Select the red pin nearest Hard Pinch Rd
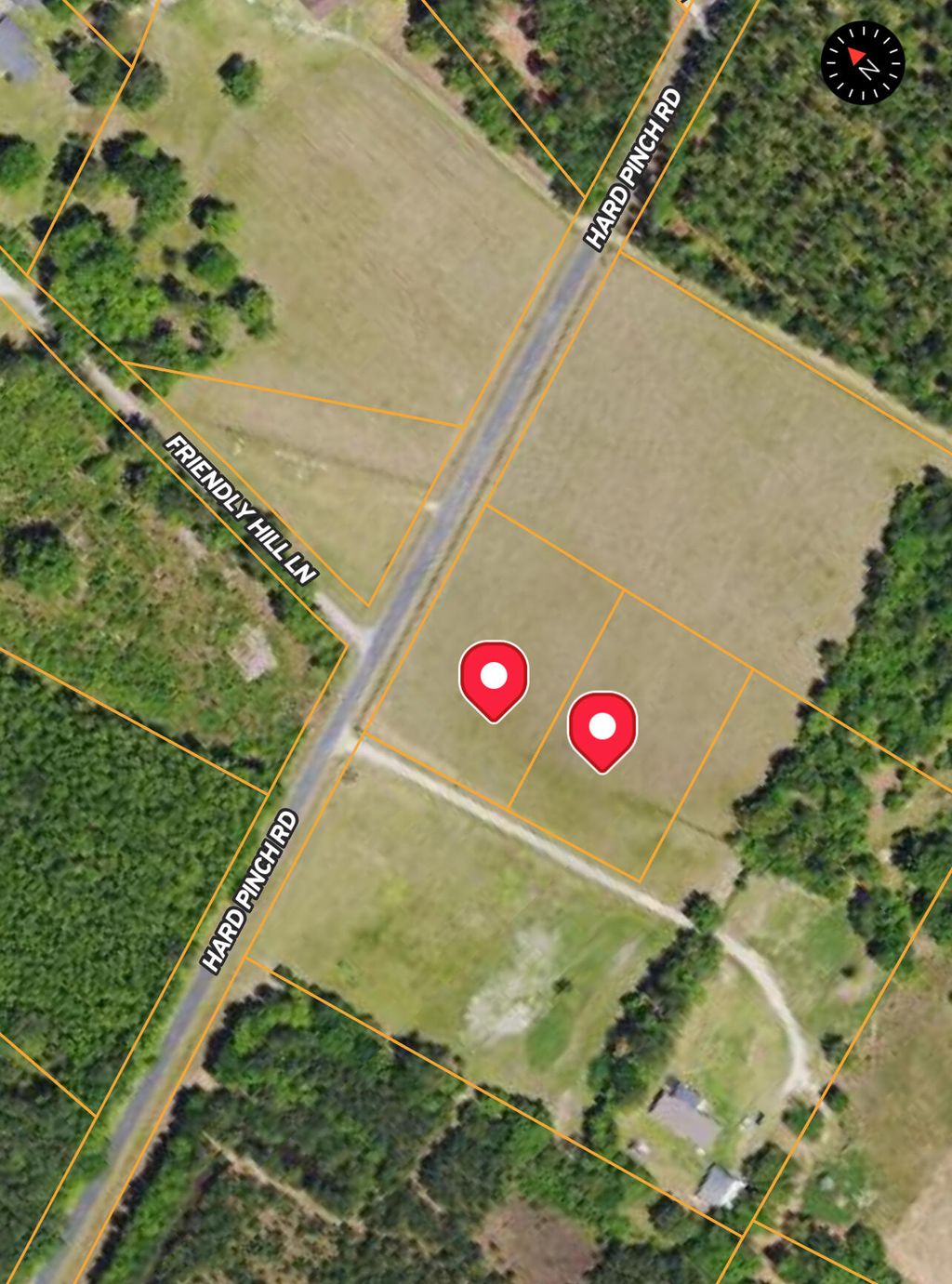The height and width of the screenshot is (1284, 952). point(494,678)
